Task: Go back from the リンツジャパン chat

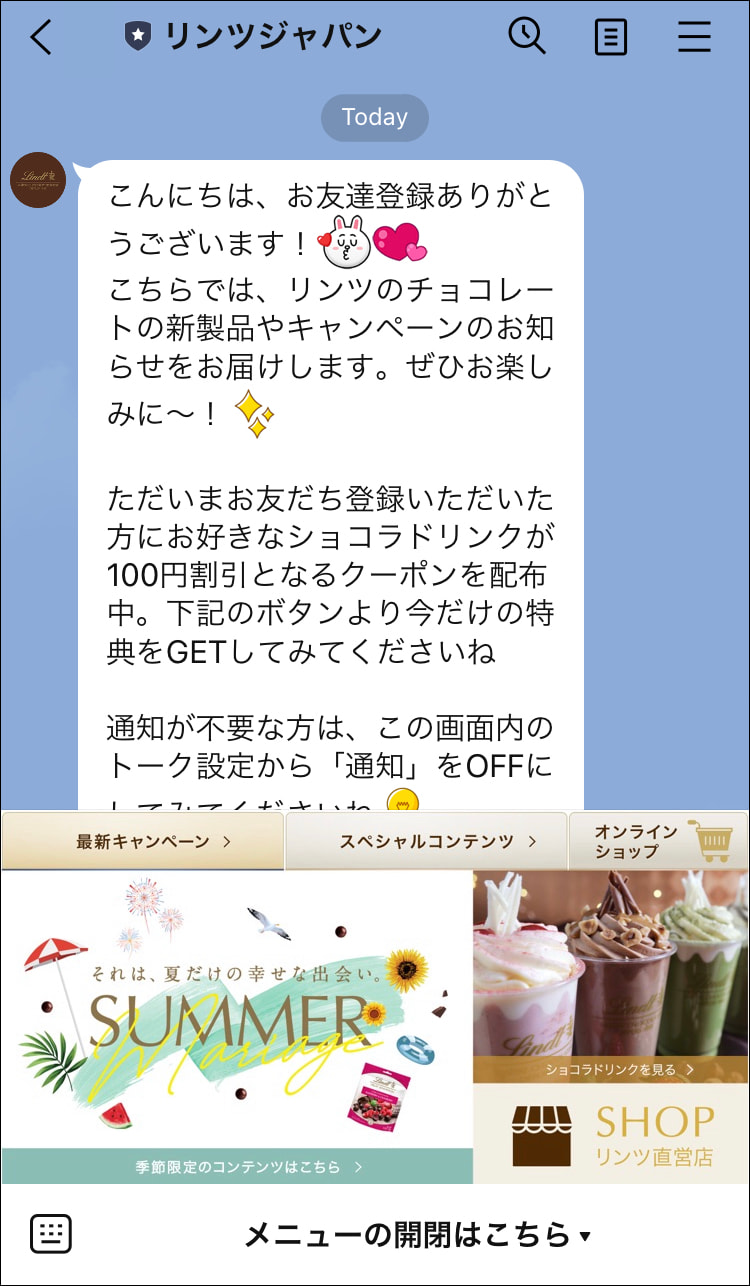Action: point(41,37)
